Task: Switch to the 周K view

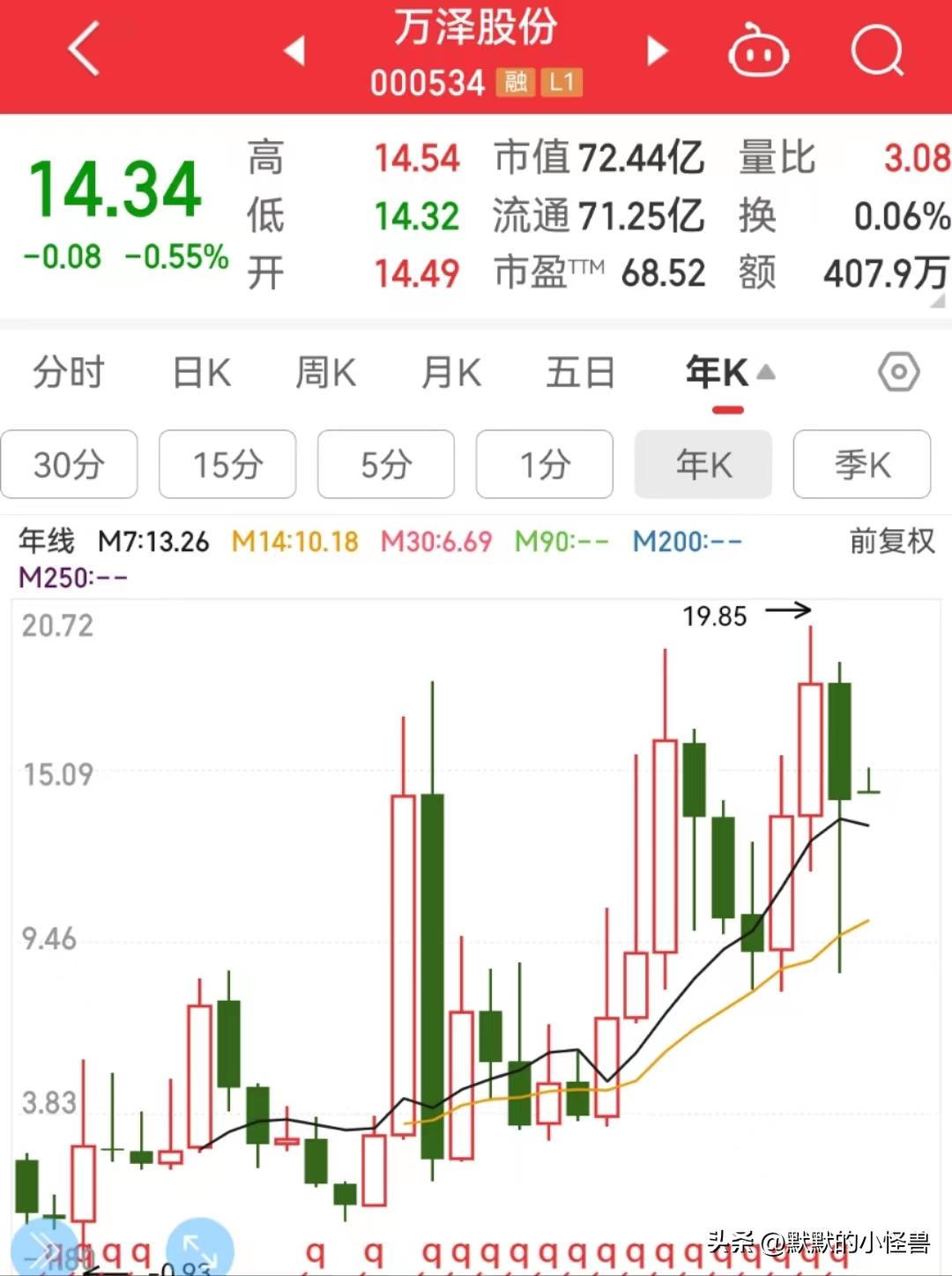Action: (x=324, y=371)
